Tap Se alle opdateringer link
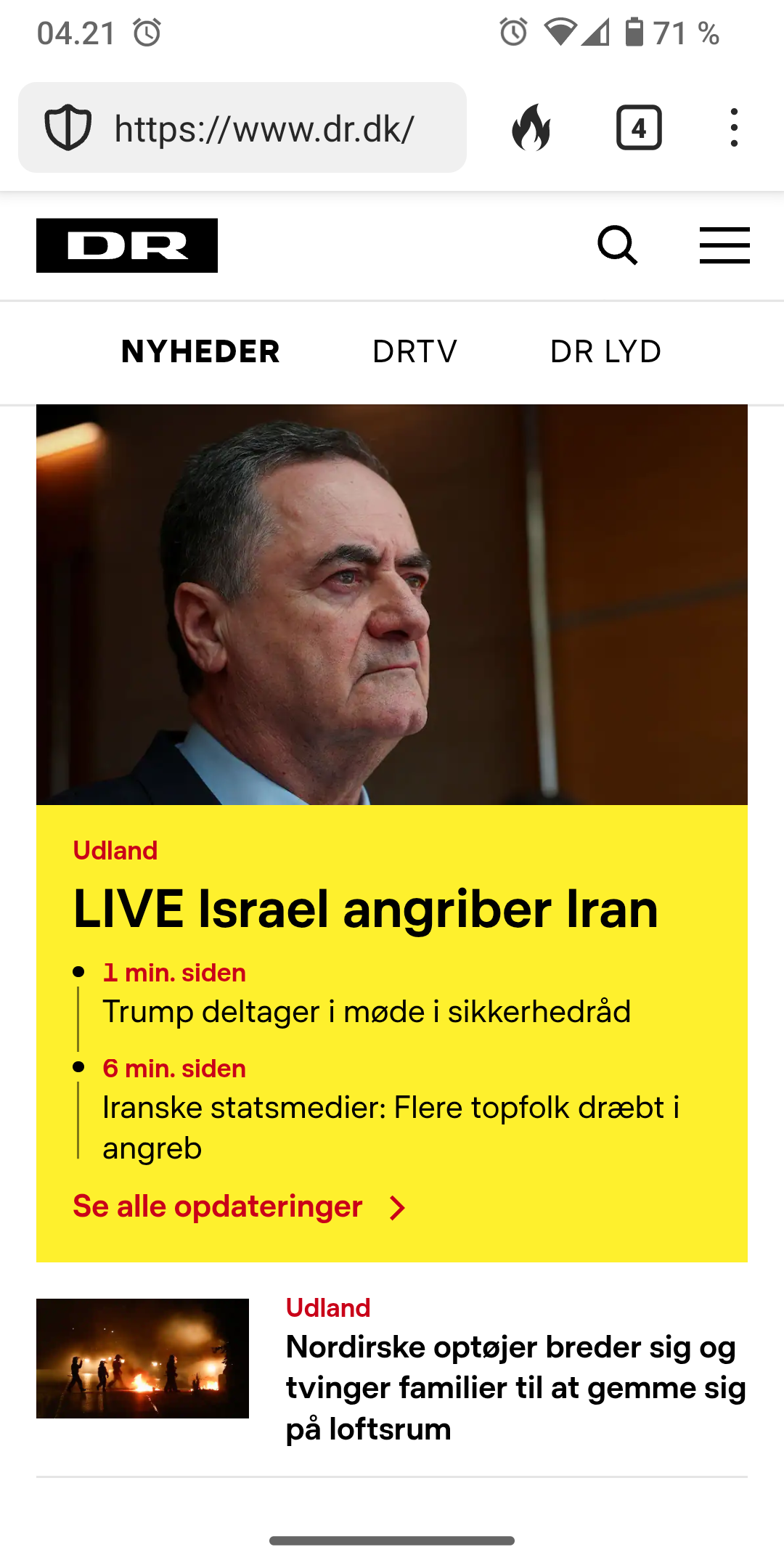The image size is (784, 1568). pos(240,1207)
